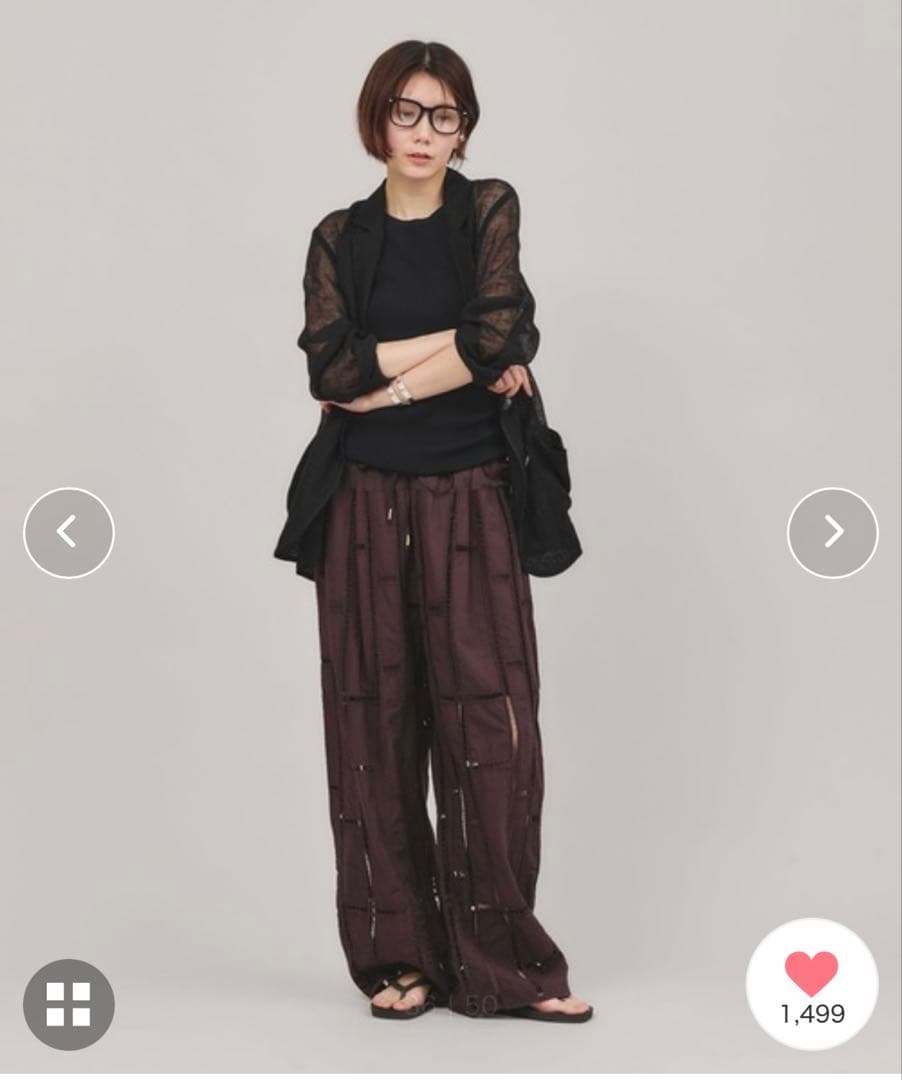
Task: Open the image grid view
Action: coord(69,1004)
